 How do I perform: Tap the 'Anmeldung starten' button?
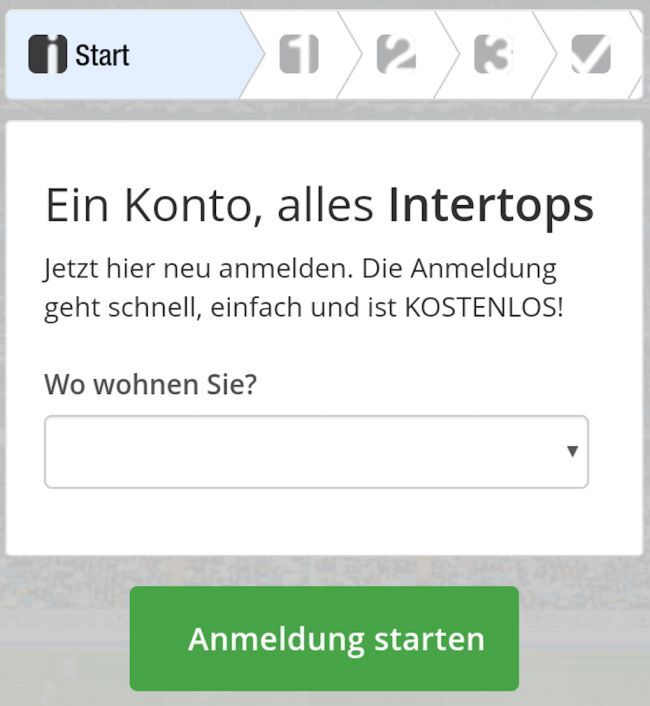(x=324, y=639)
